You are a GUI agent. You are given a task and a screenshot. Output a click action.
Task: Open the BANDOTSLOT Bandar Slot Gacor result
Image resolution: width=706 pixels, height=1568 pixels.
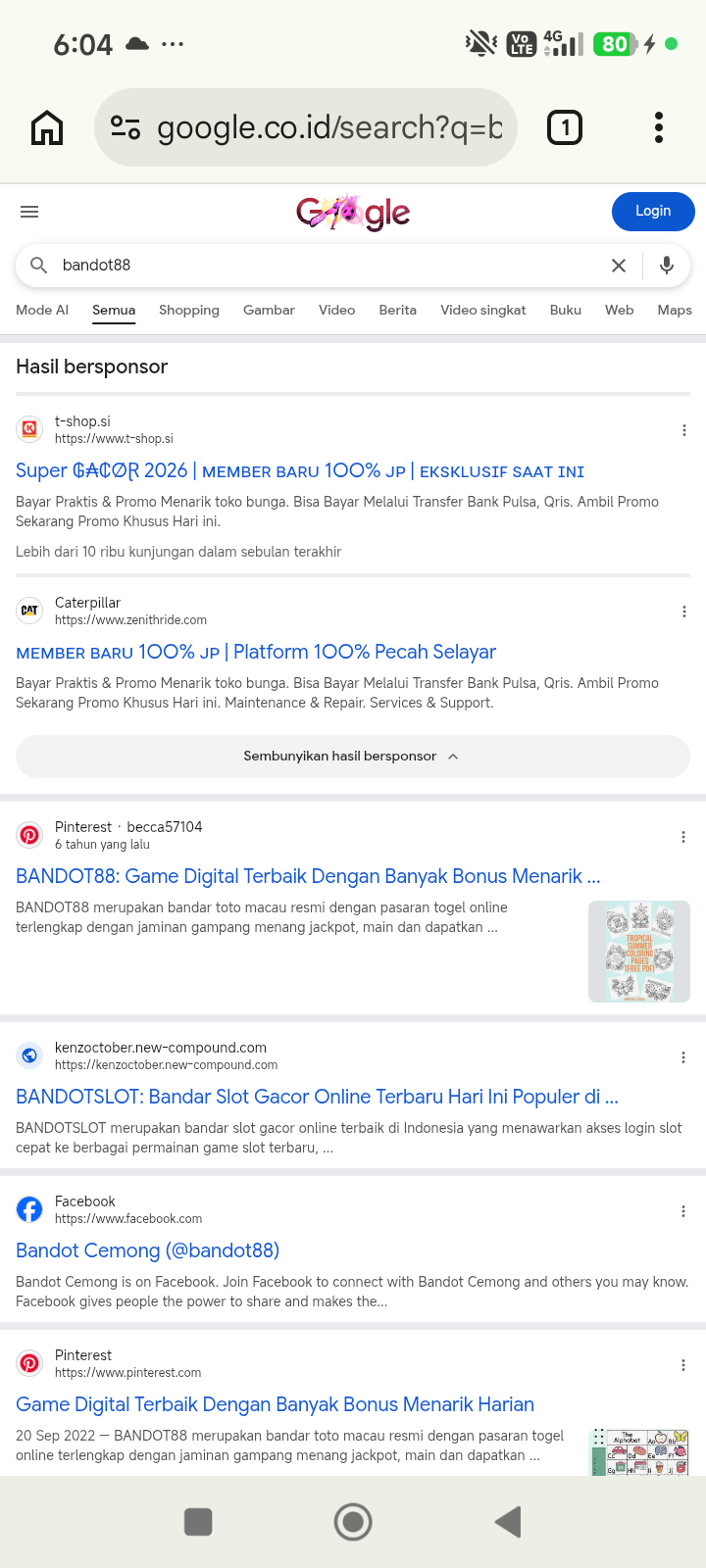pyautogui.click(x=317, y=1097)
